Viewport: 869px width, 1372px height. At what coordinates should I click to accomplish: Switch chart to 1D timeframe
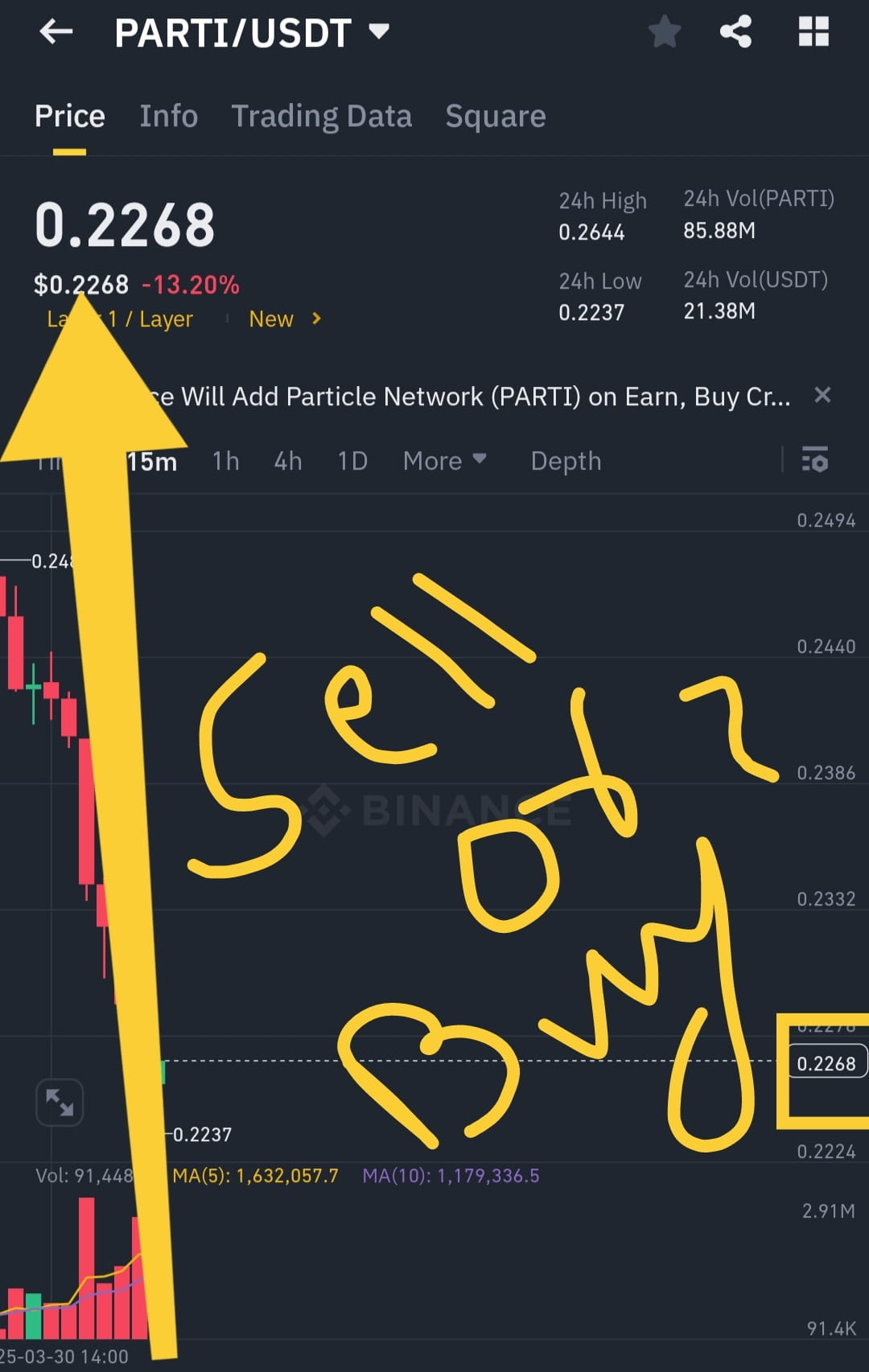[351, 461]
